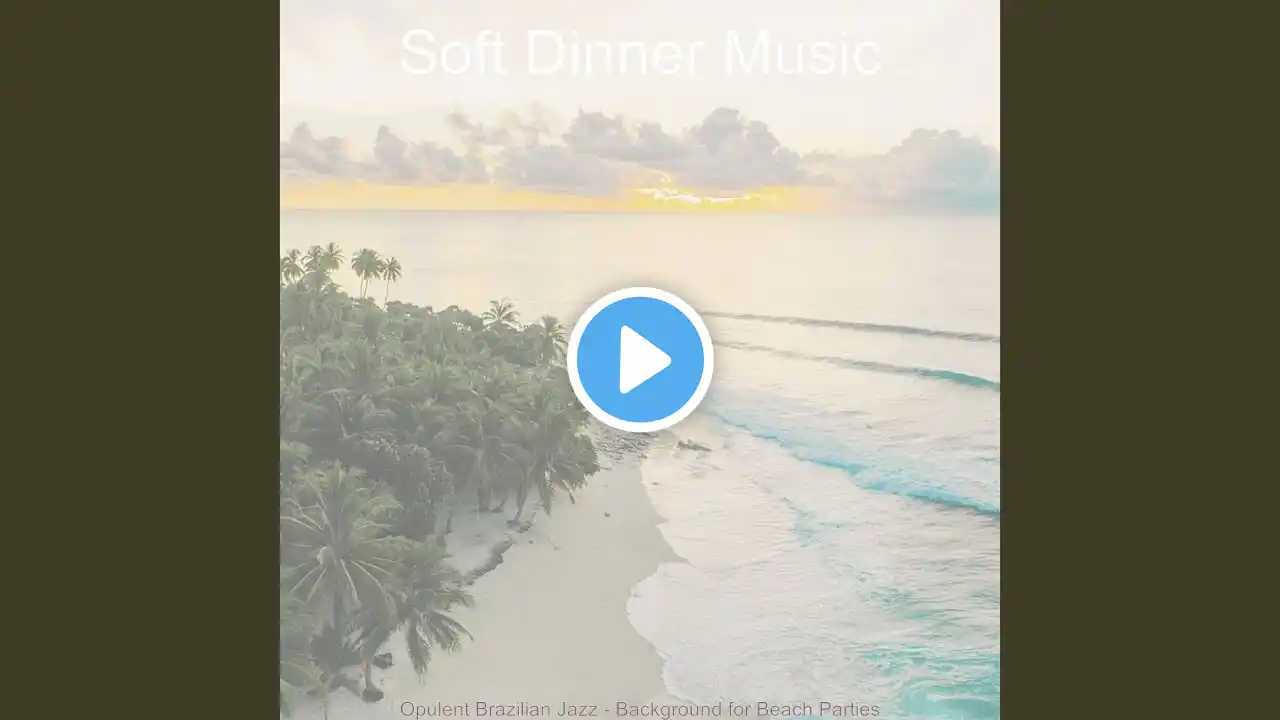Play the Soft Dinner Music video

(x=640, y=360)
